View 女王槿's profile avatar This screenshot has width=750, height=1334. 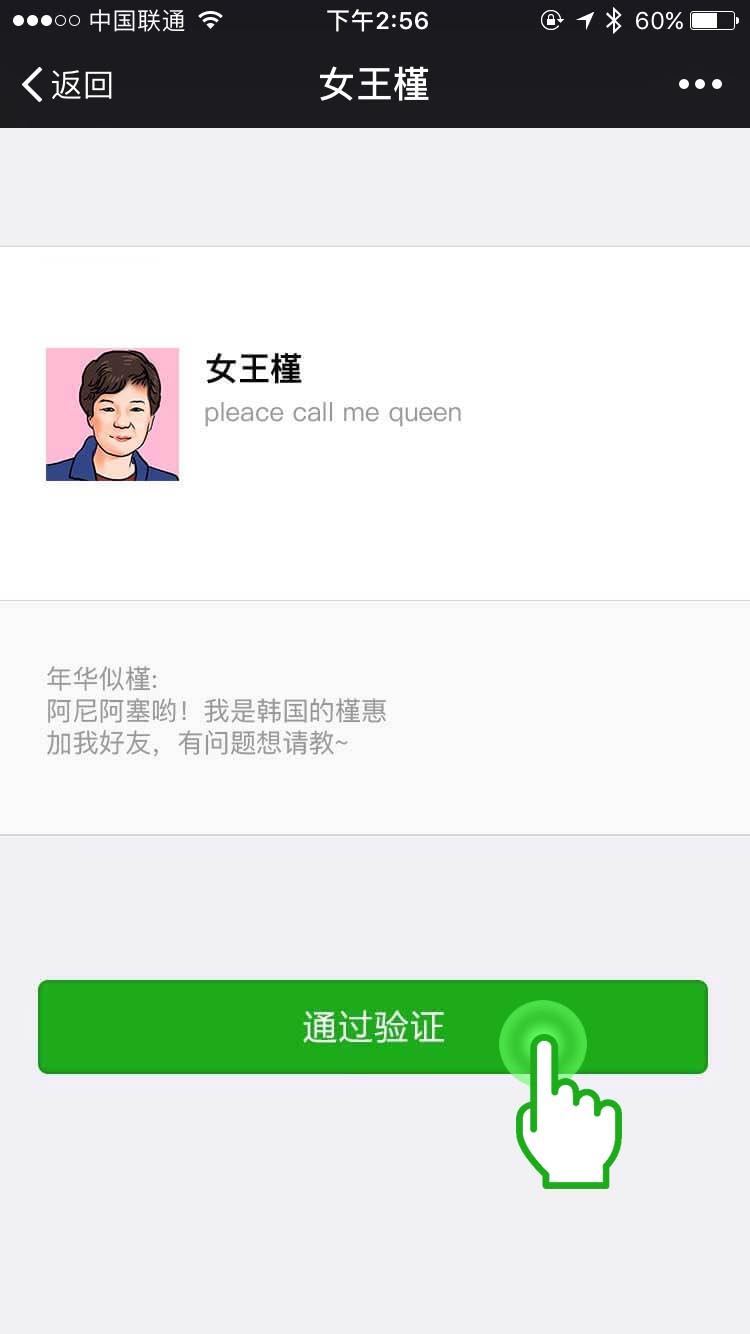coord(112,414)
